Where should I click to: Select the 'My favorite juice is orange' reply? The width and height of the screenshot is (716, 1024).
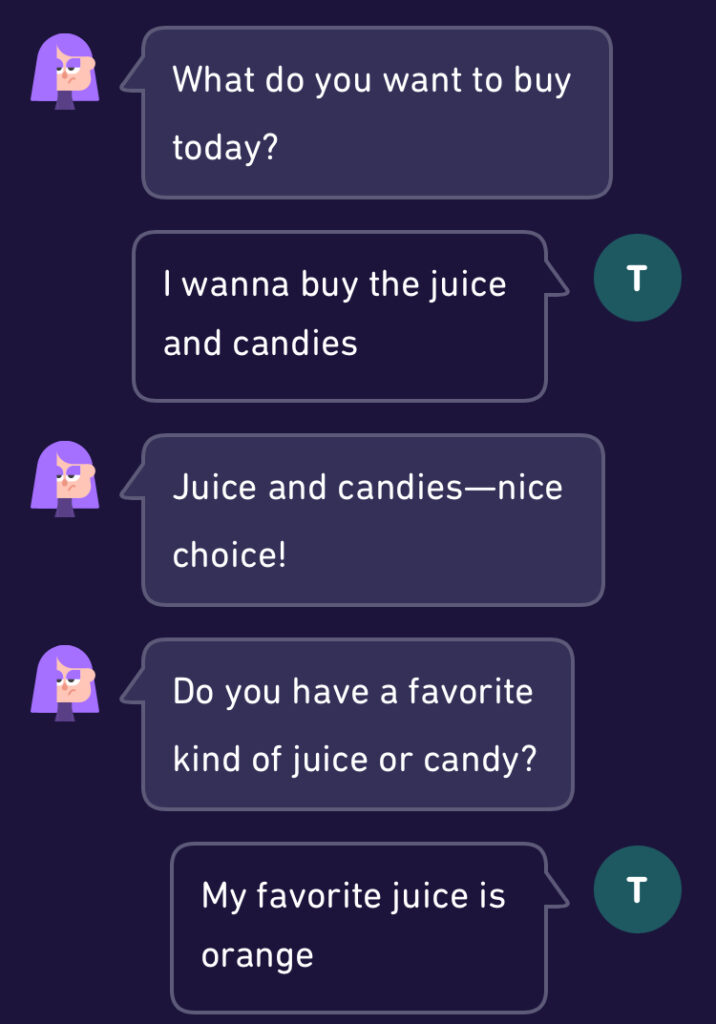pyautogui.click(x=359, y=925)
